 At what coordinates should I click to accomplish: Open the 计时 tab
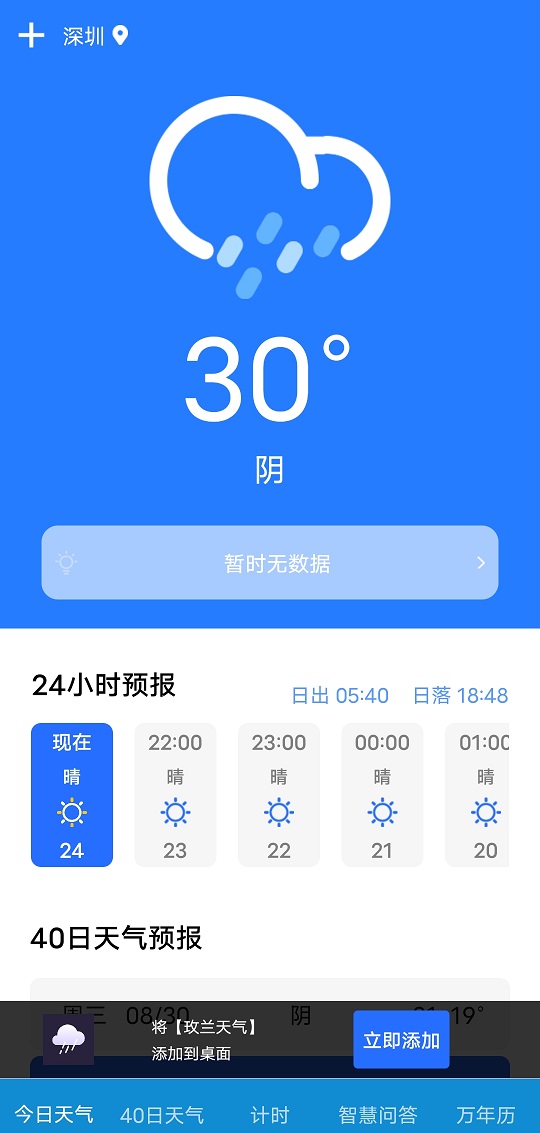tap(270, 1113)
